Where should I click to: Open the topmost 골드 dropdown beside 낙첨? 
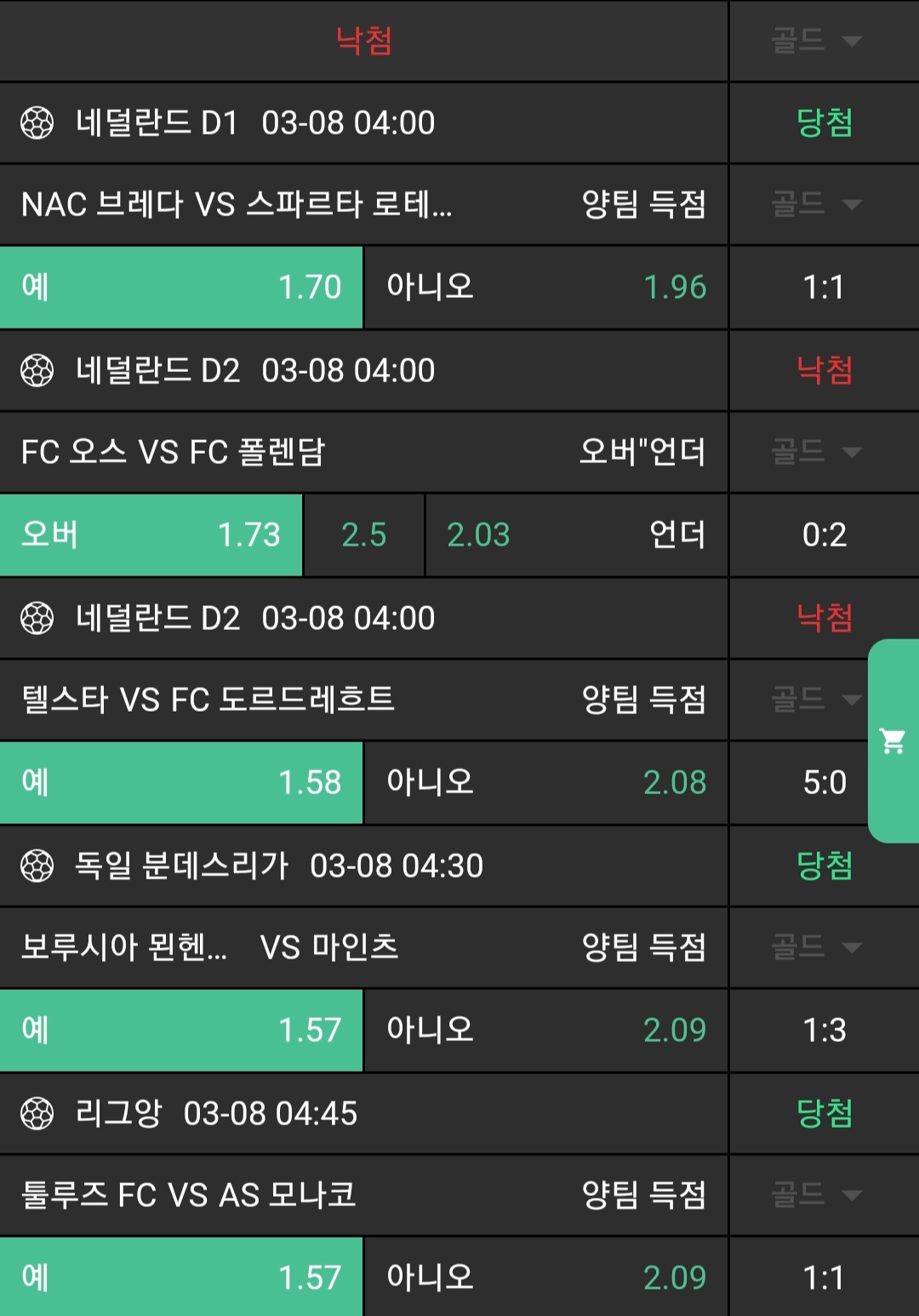coord(816,41)
